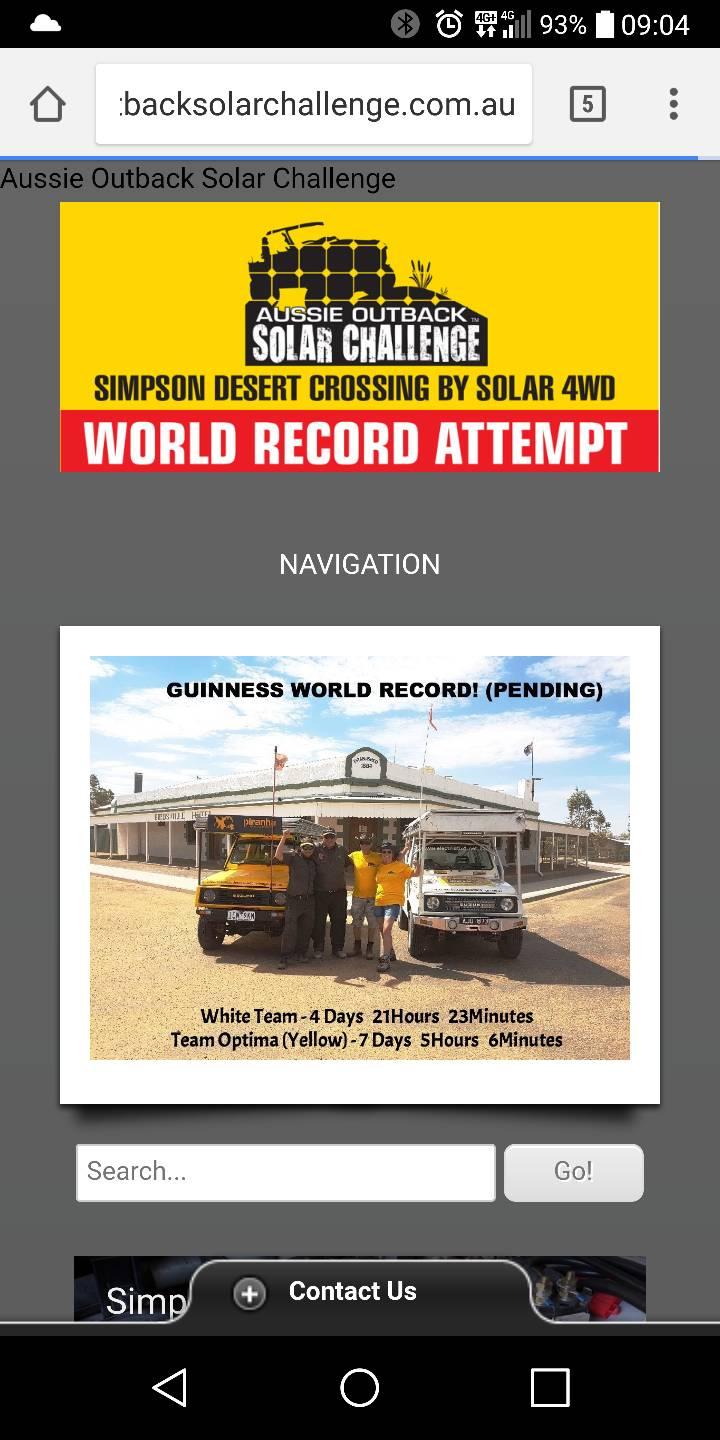Tap the URL address bar
This screenshot has width=720, height=1440.
pos(314,104)
